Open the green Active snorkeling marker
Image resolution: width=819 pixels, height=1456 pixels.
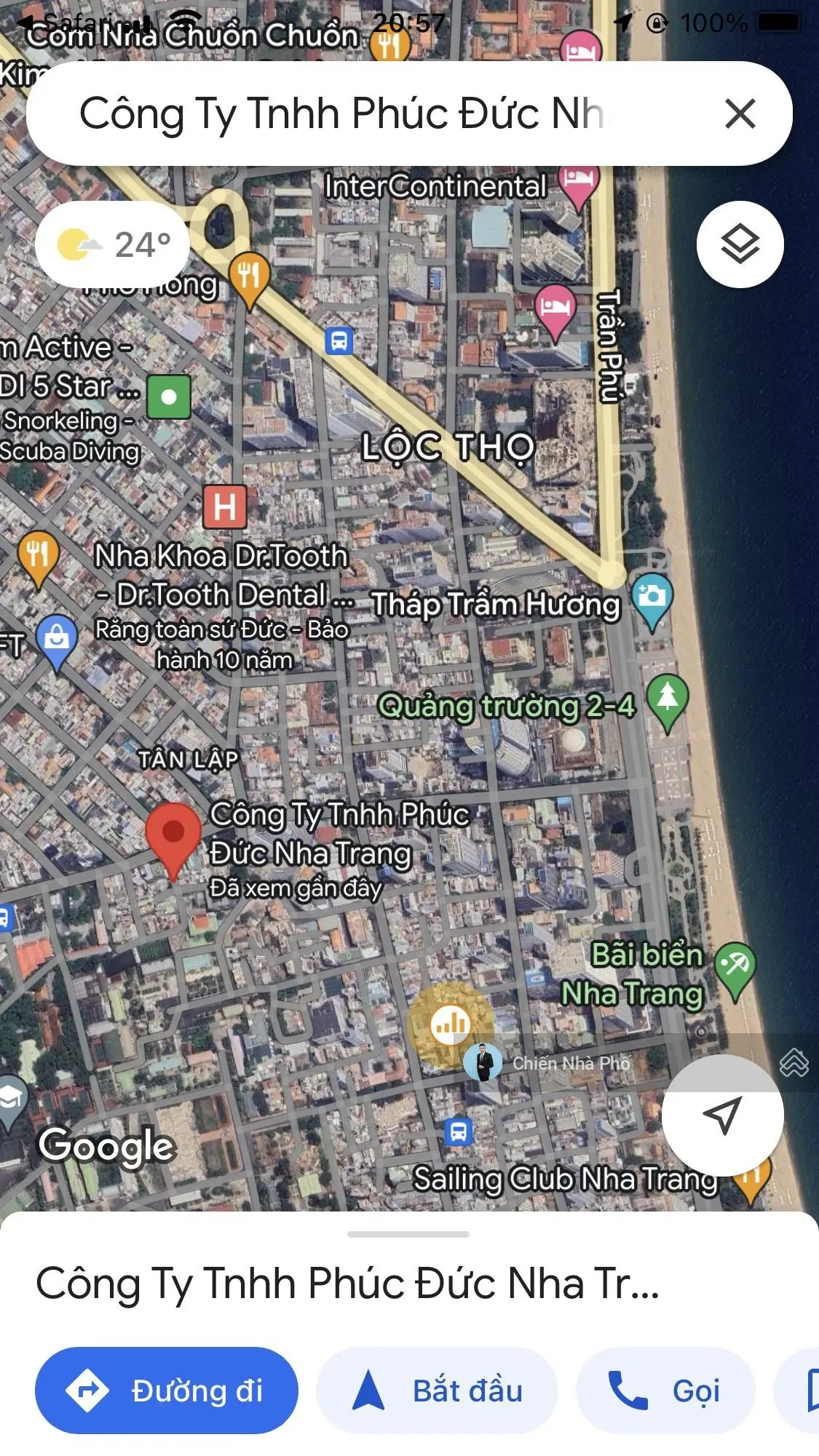coord(169,397)
